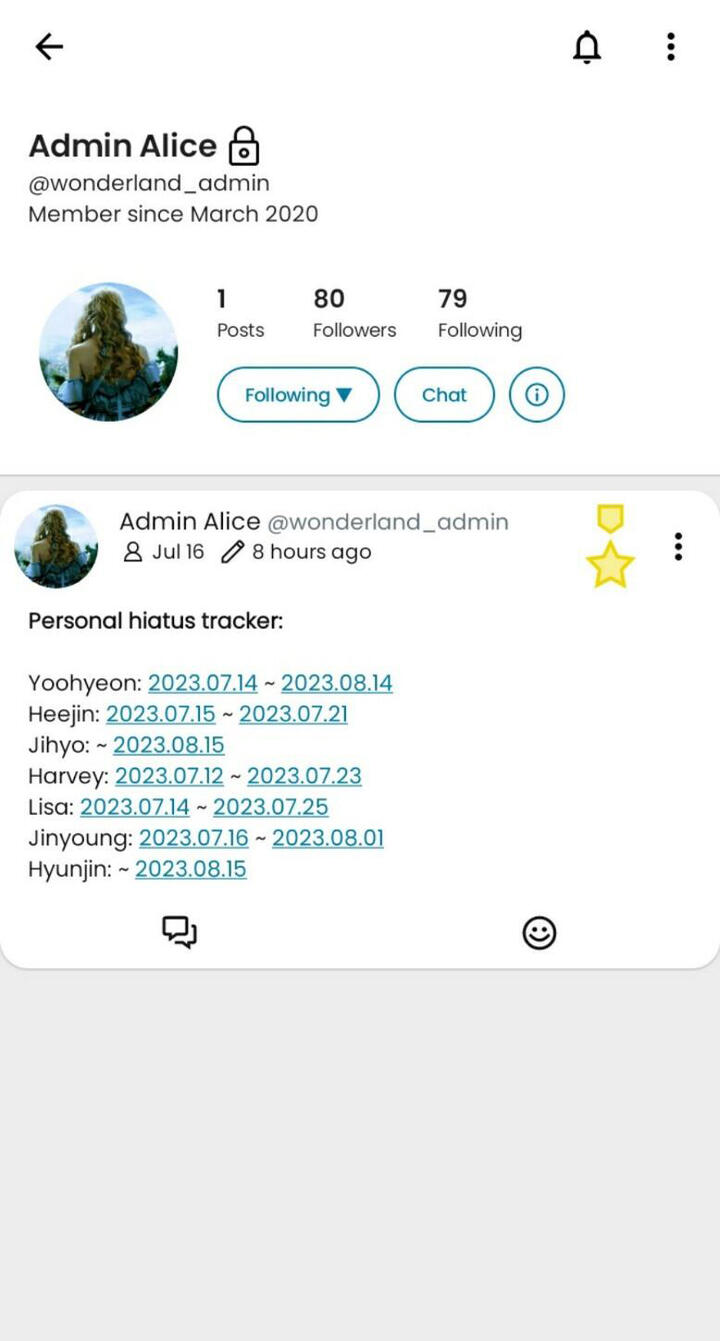Start a chat with Admin Alice
This screenshot has width=720, height=1341.
click(x=444, y=395)
